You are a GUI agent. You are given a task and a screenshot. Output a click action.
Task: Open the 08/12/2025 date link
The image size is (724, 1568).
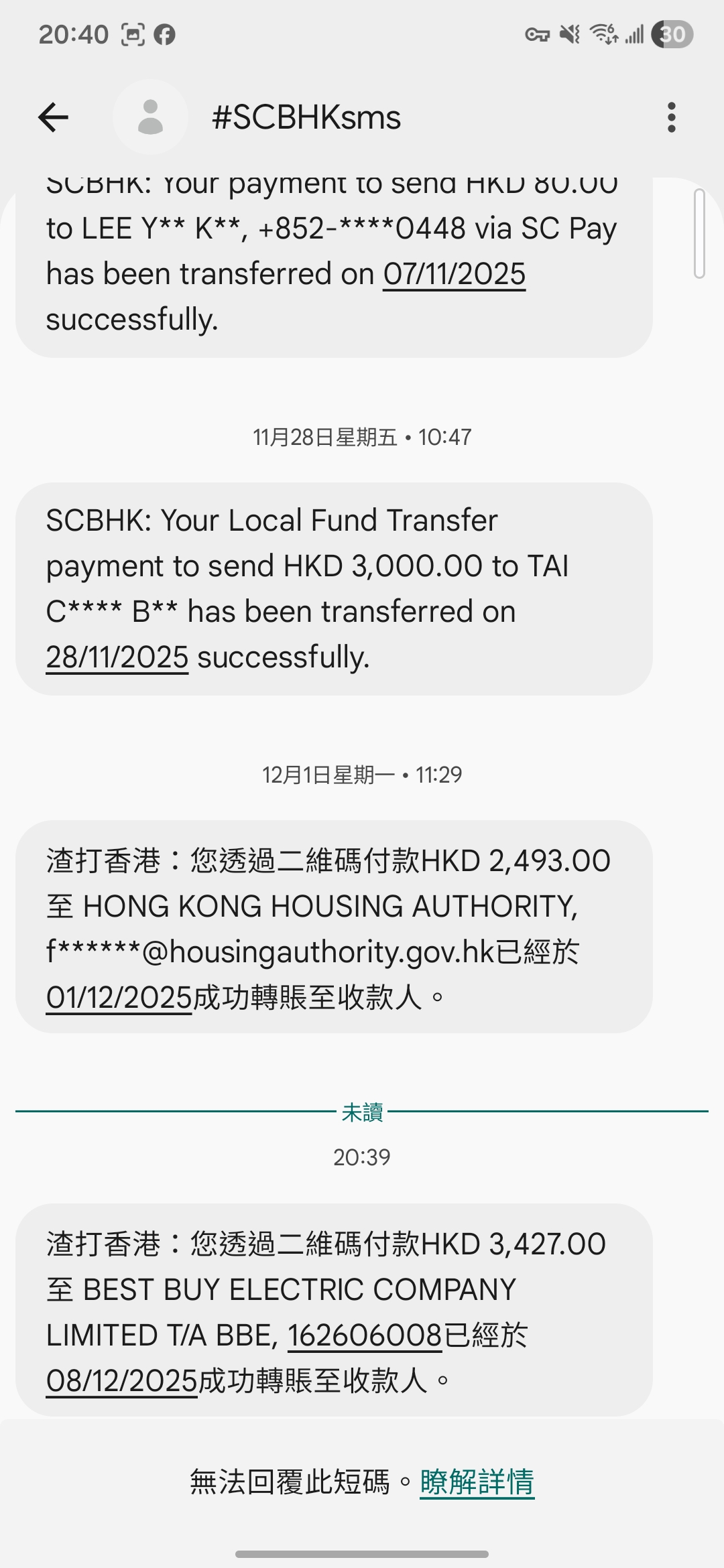point(121,1381)
